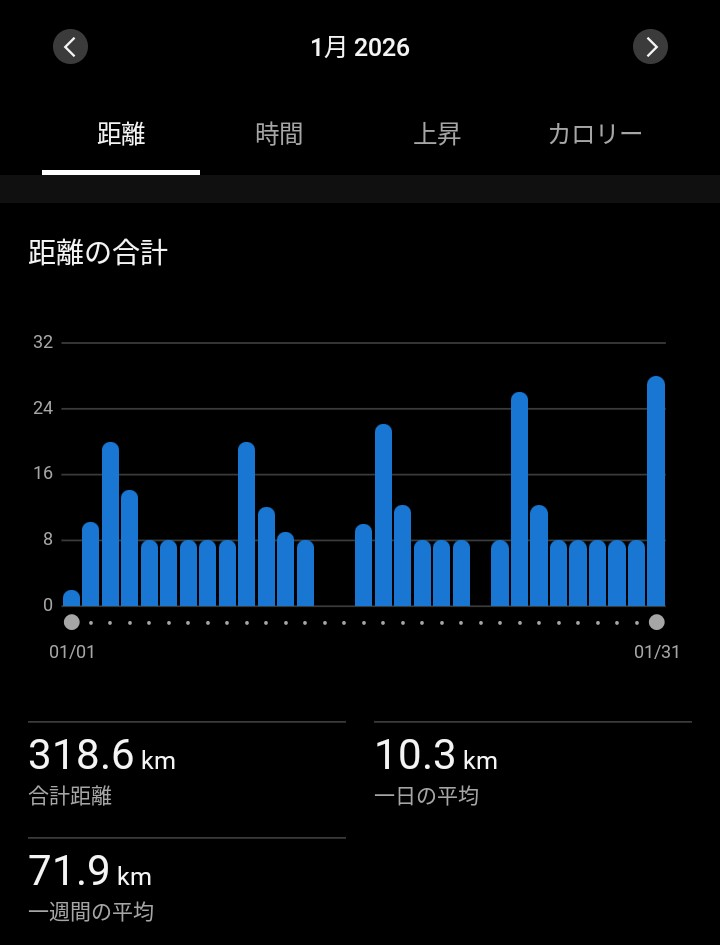Select the 01/01 timeline dot
This screenshot has height=945, width=720.
(72, 622)
